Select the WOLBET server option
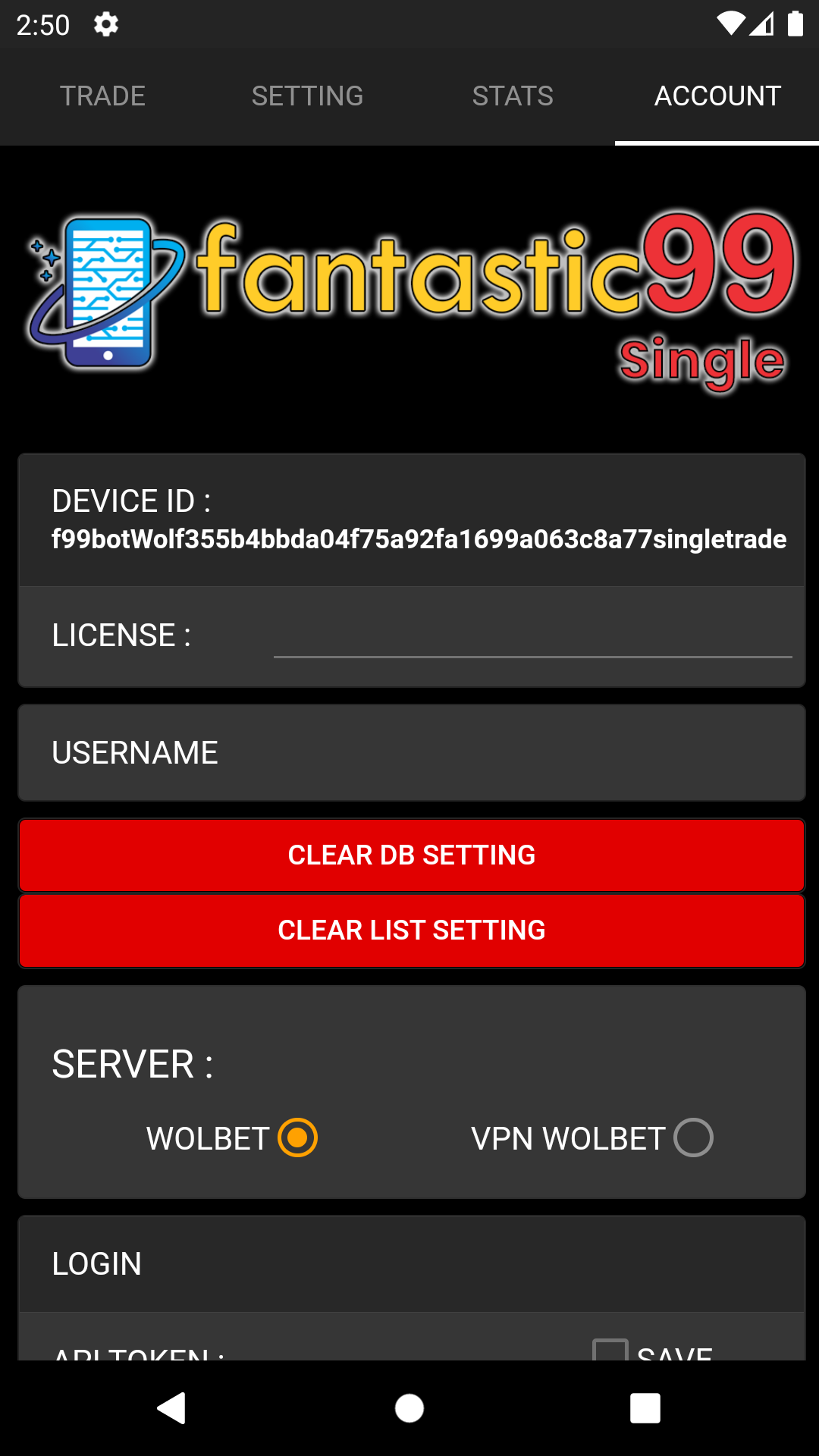Viewport: 819px width, 1456px height. [x=297, y=1137]
